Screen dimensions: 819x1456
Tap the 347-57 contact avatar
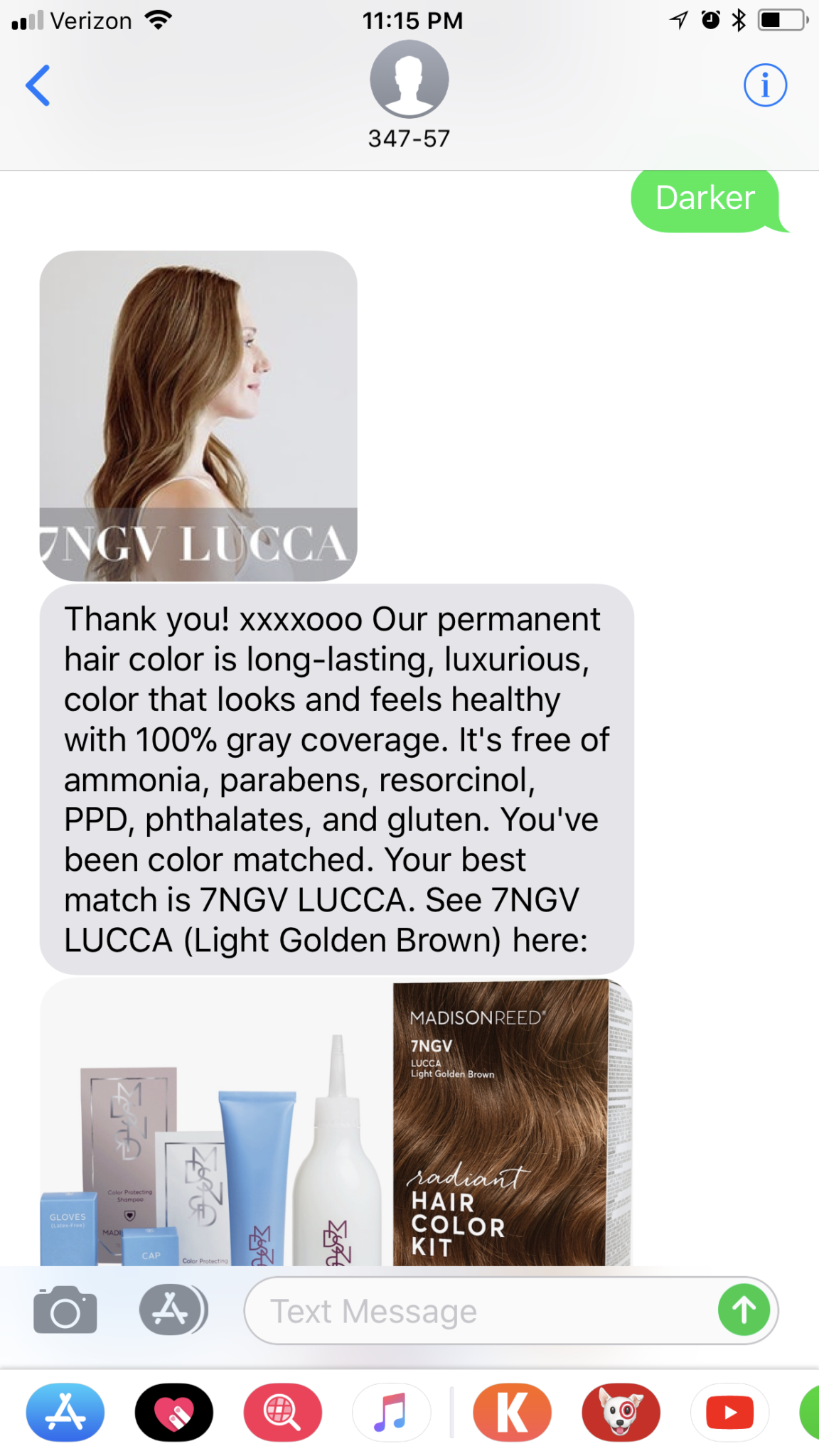409,79
